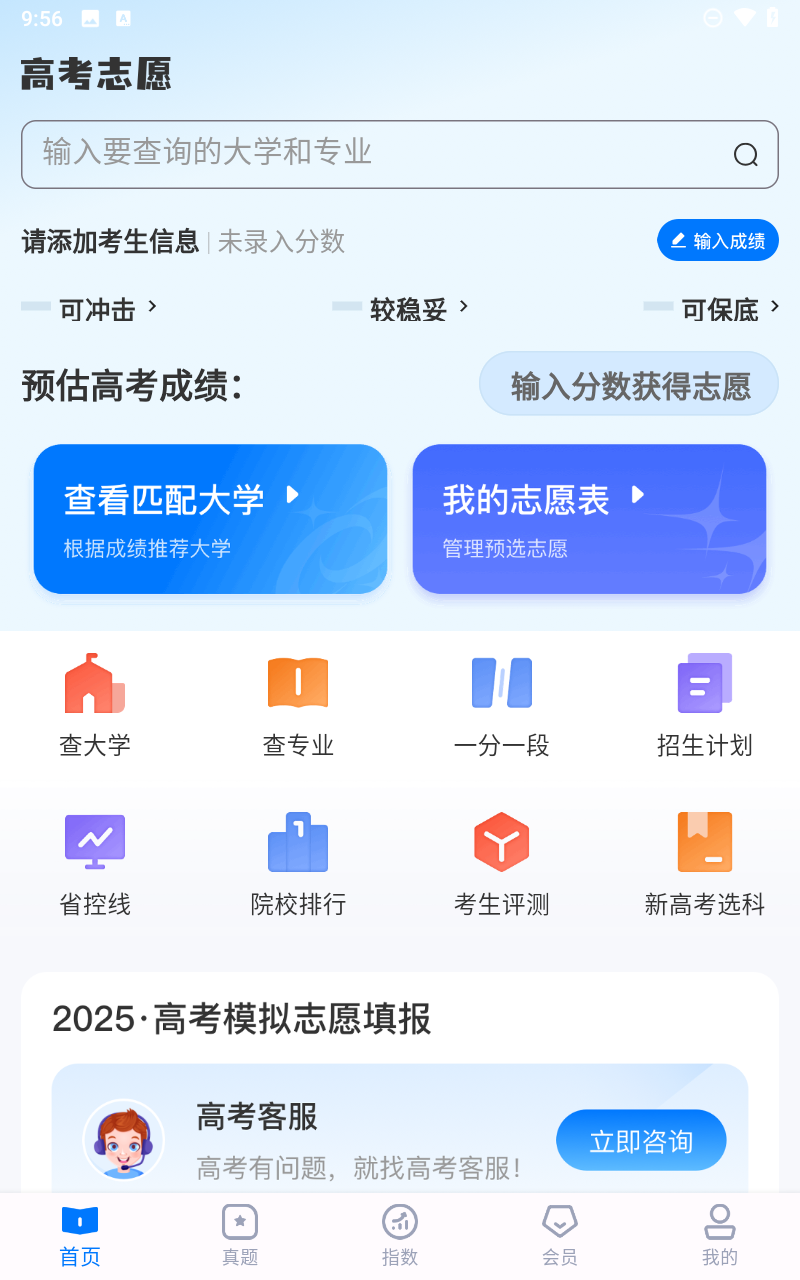Open 查专业
Image resolution: width=800 pixels, height=1280 pixels.
click(298, 705)
